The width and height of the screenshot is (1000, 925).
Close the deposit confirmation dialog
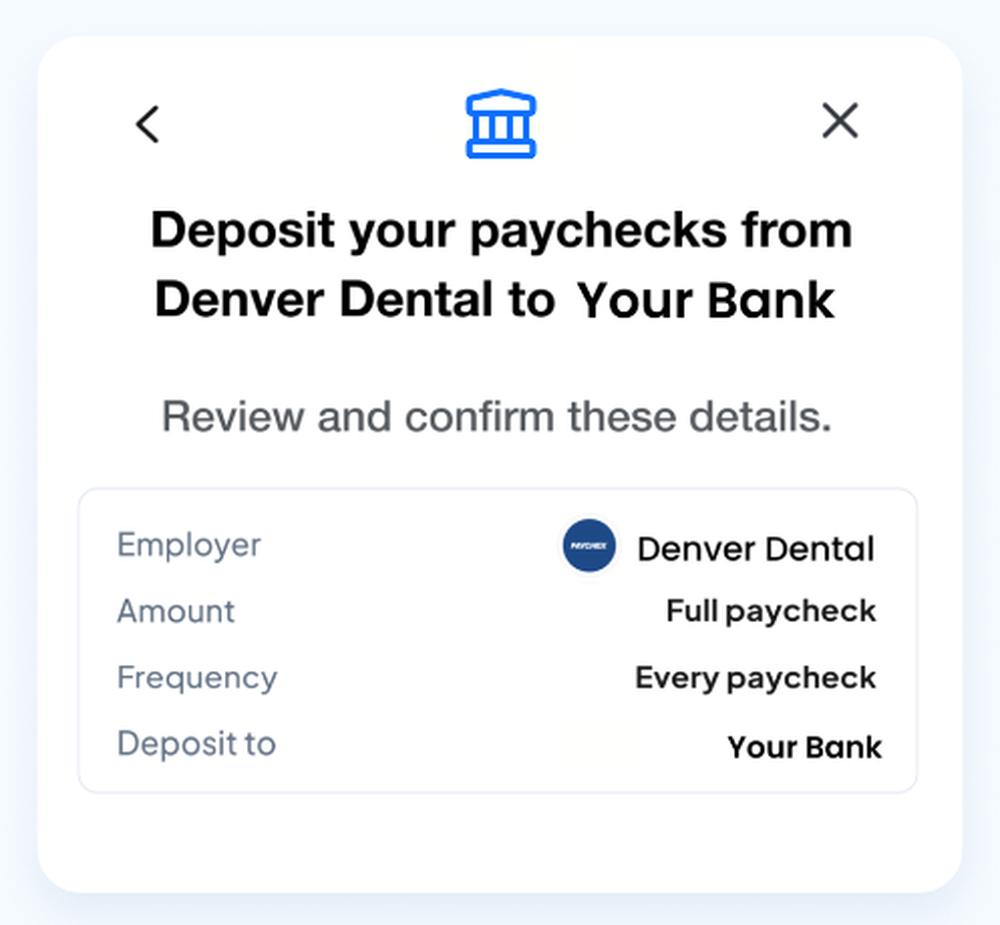point(840,121)
